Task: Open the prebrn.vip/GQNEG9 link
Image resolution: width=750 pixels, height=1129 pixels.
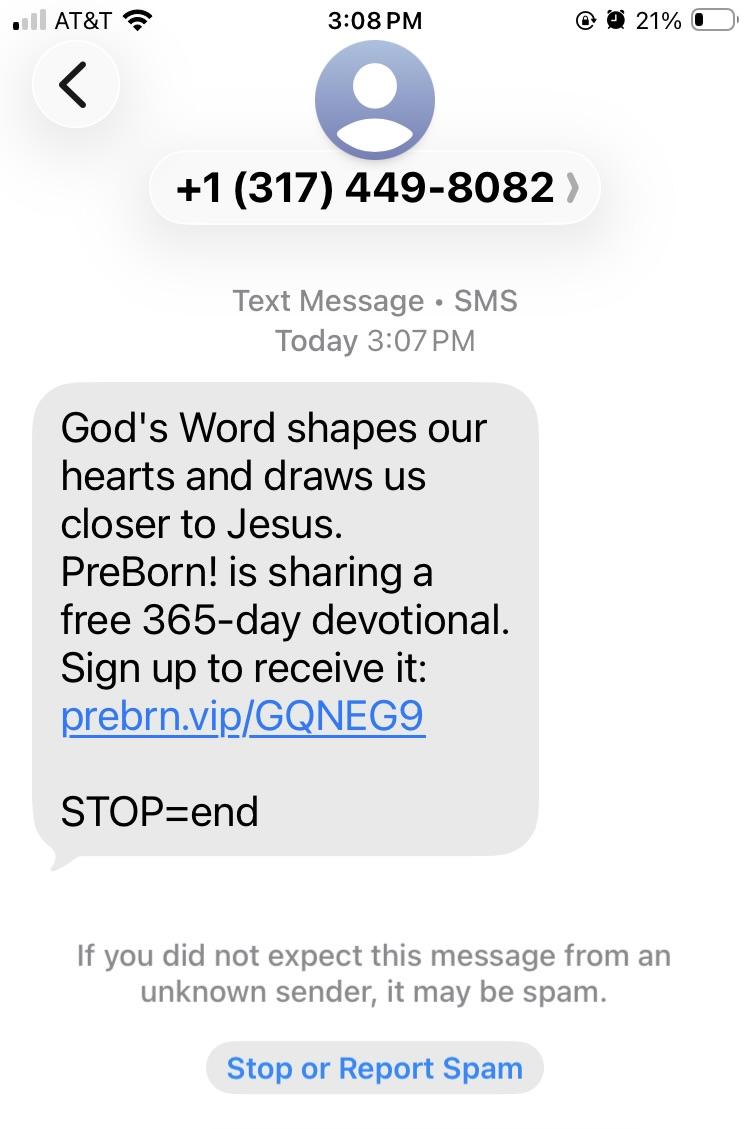Action: tap(243, 717)
